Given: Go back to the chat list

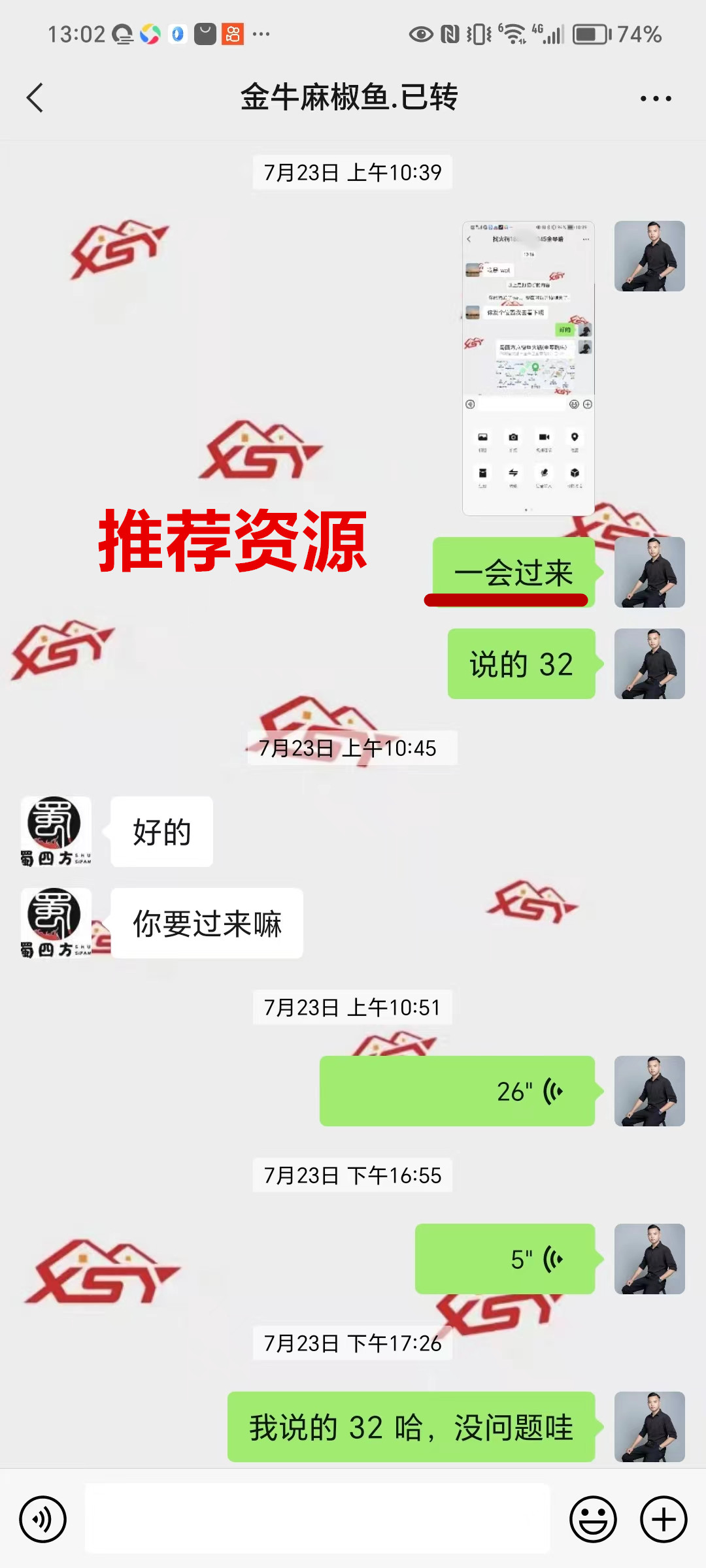Looking at the screenshot, I should (35, 98).
